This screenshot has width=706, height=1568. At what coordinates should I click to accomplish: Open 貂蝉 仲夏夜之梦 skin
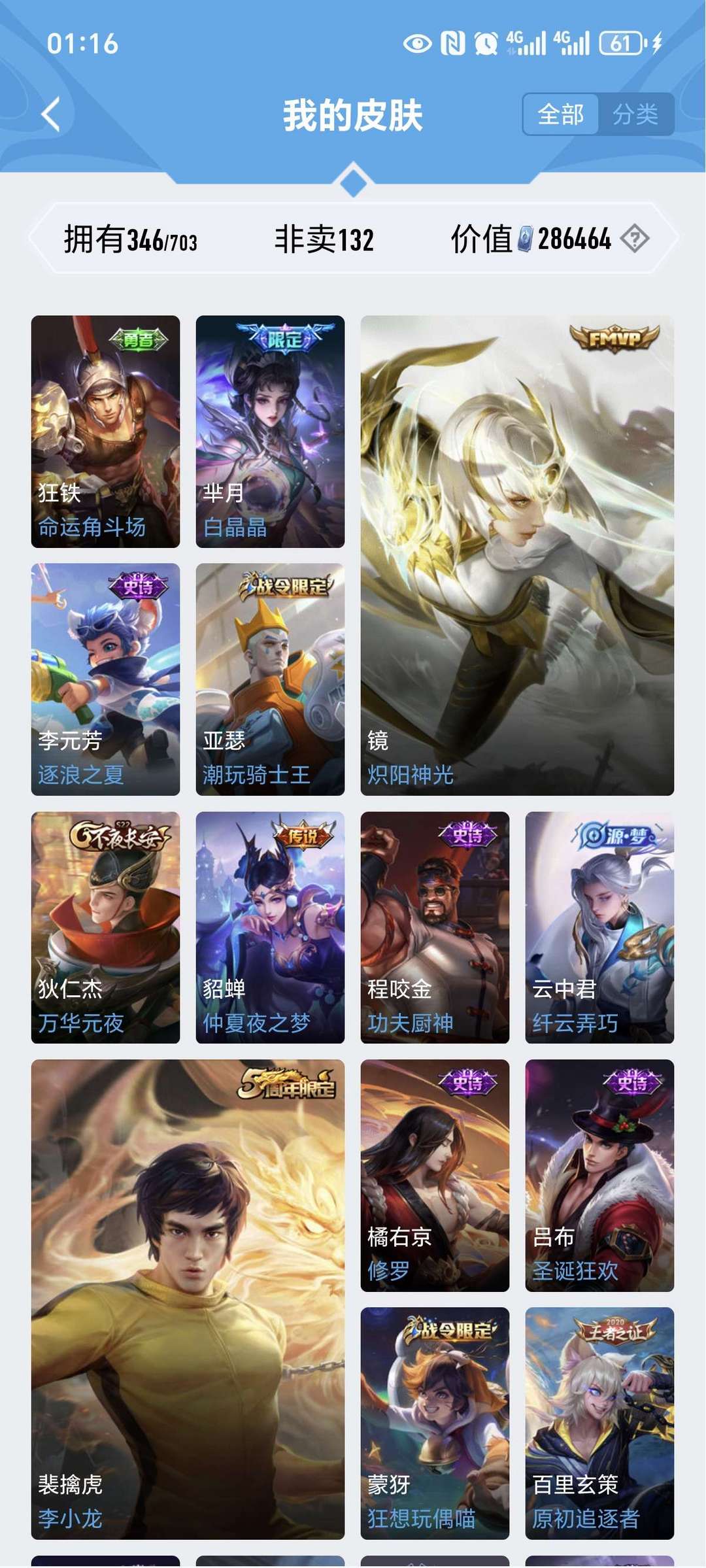click(x=270, y=927)
